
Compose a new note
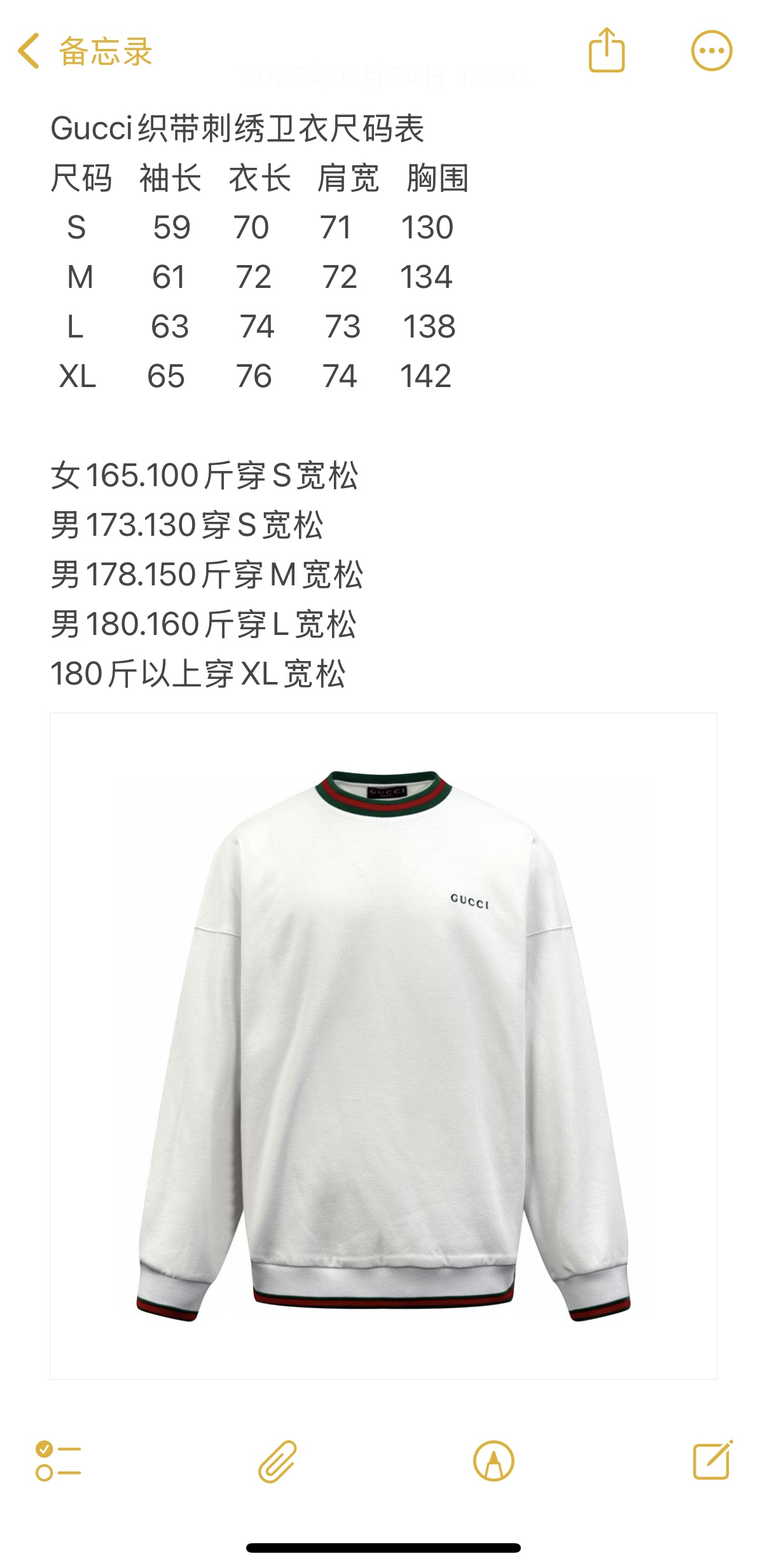(712, 1460)
